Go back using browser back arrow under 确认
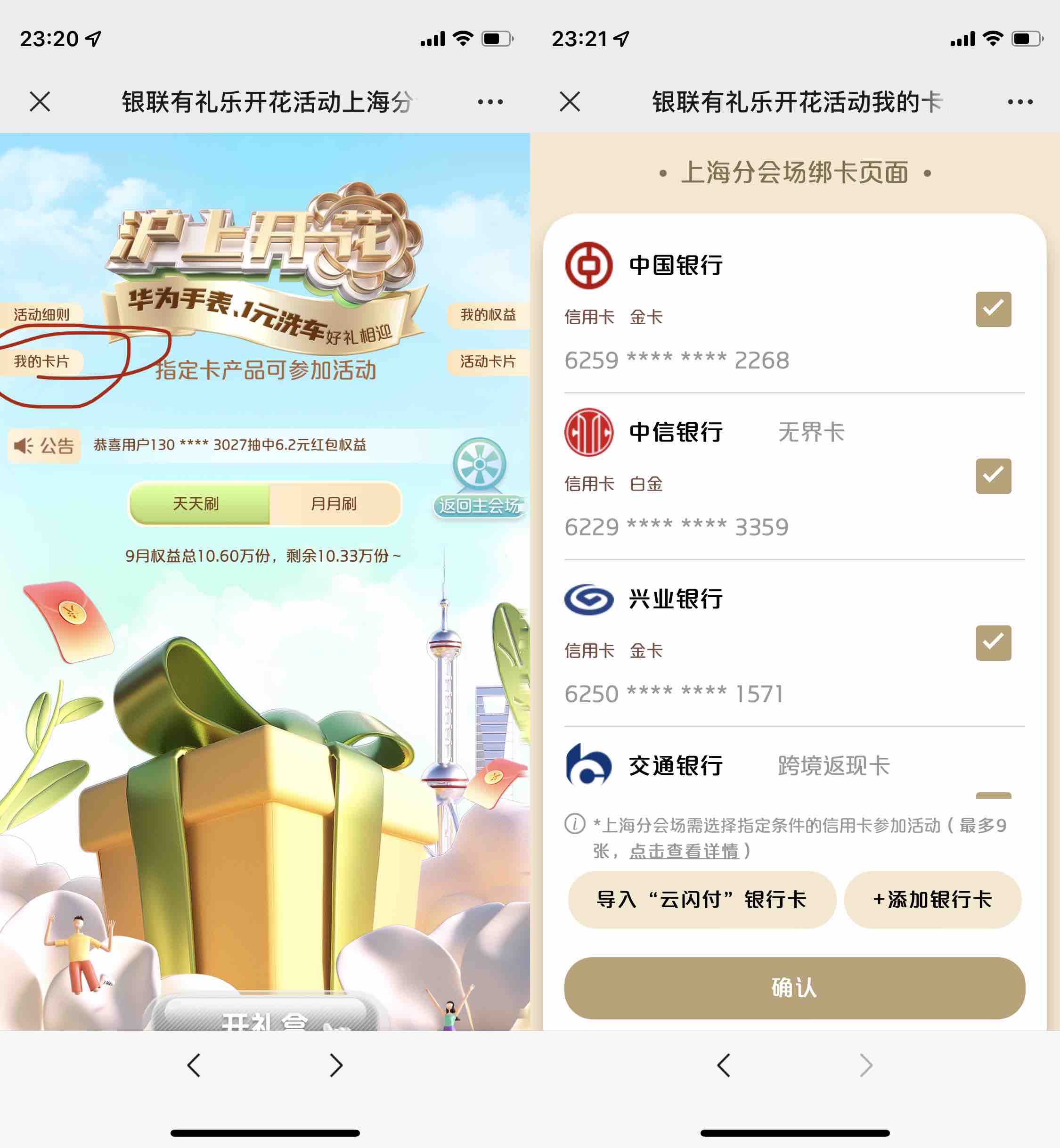 [724, 1066]
